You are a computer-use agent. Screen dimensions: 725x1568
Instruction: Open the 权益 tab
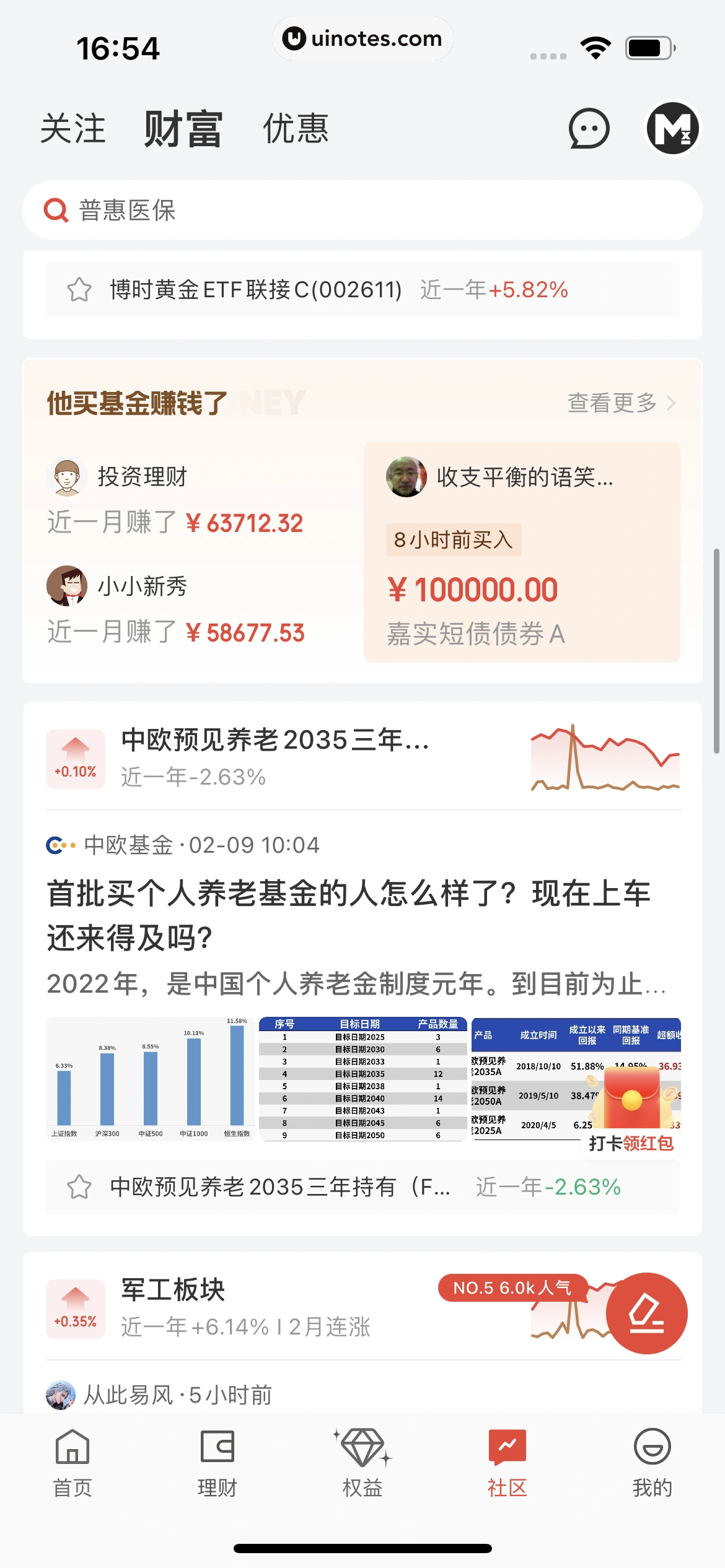(362, 1463)
